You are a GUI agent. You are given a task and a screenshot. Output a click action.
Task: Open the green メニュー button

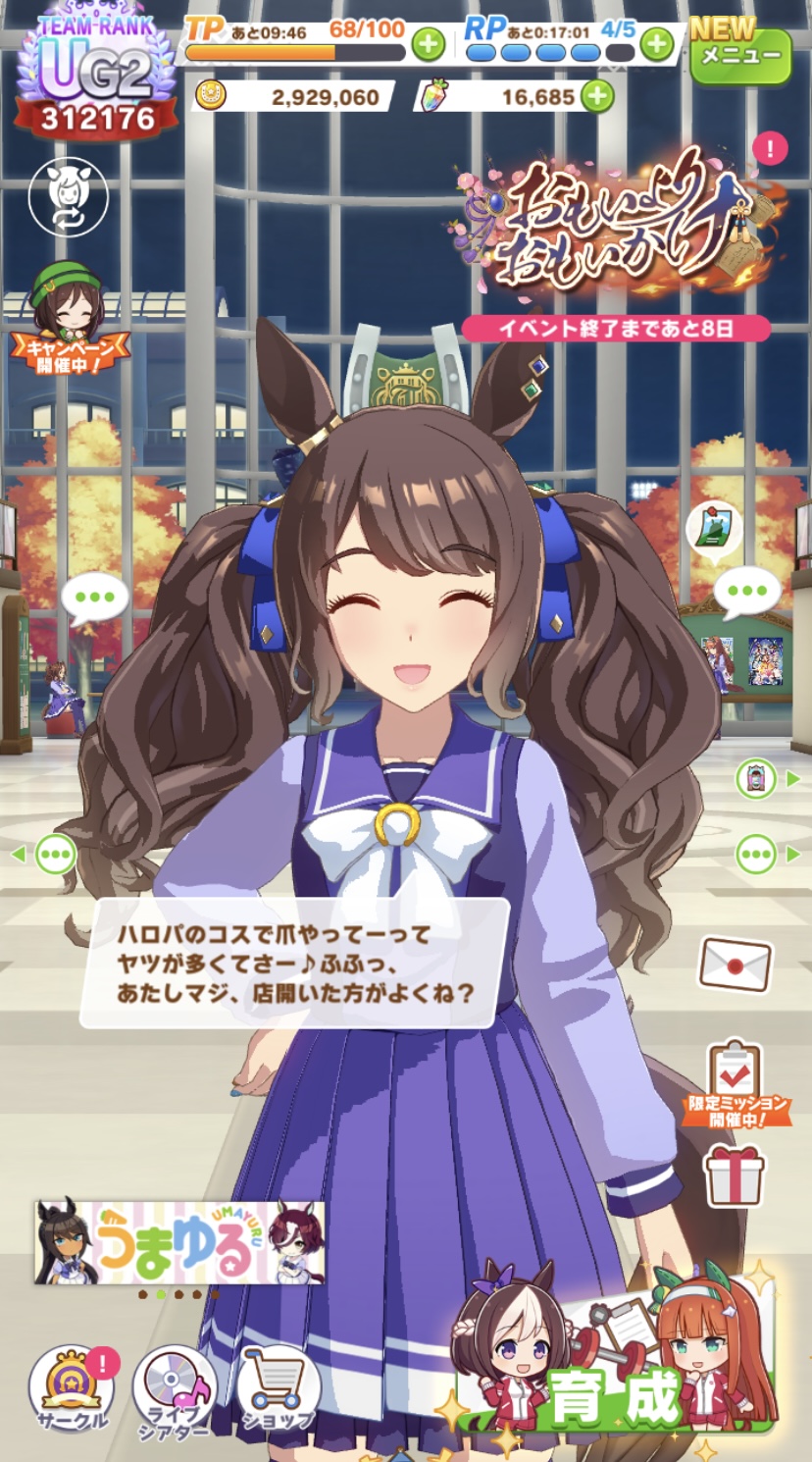click(740, 54)
